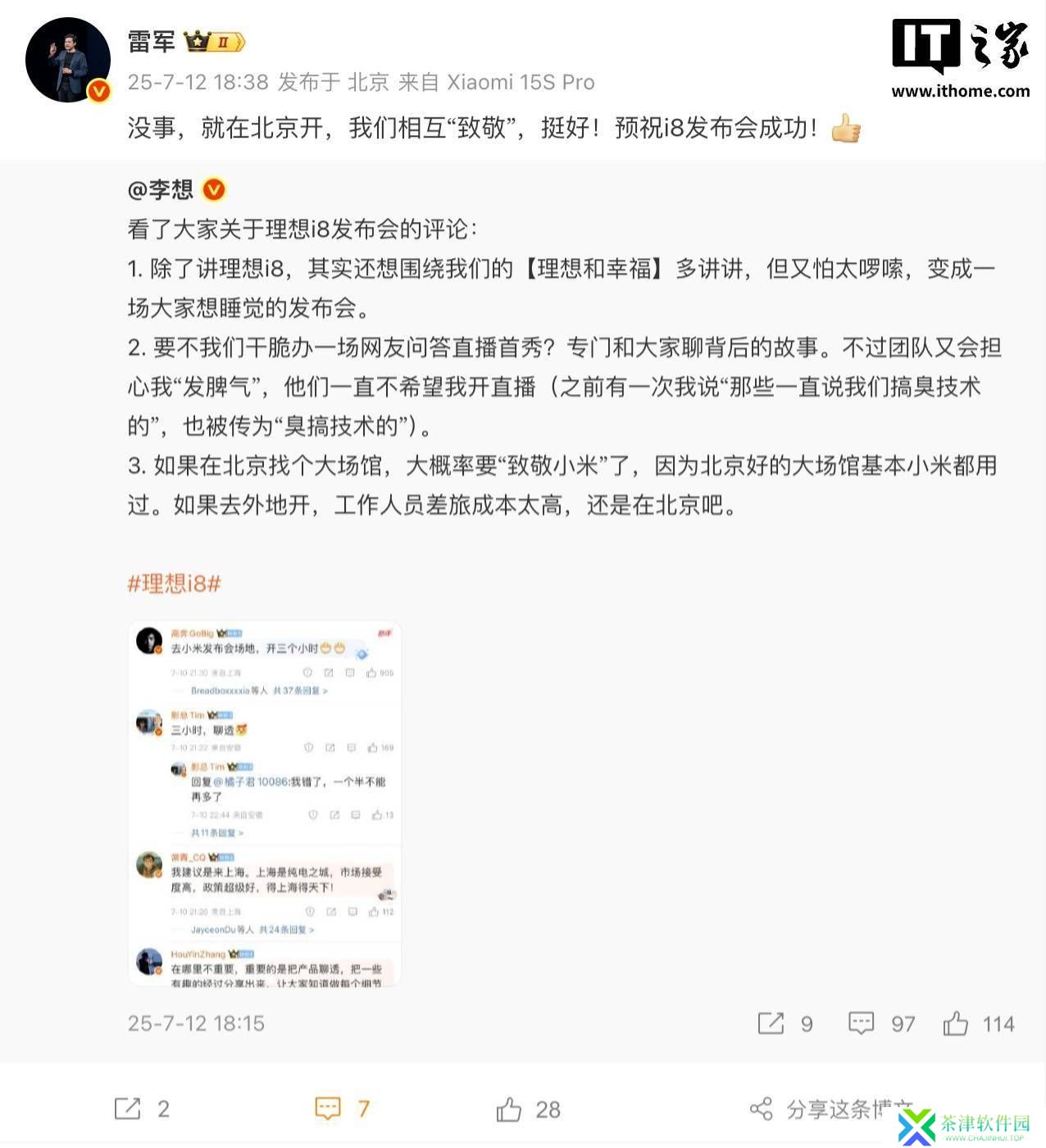This screenshot has height=1148, width=1046.
Task: Open the #理想i8# hashtag topic
Action: tap(174, 583)
